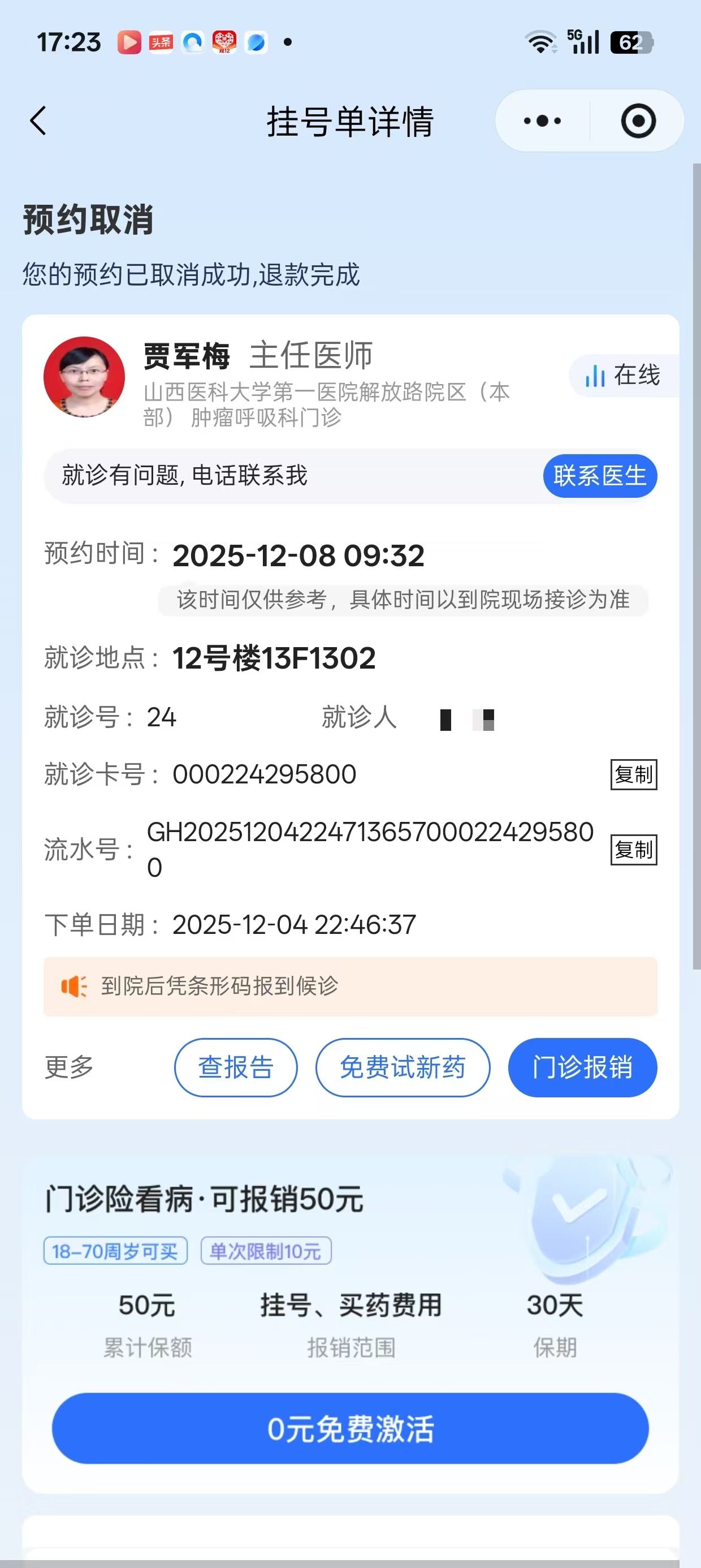Tap the 在线 status badge
The height and width of the screenshot is (1568, 701).
622,376
